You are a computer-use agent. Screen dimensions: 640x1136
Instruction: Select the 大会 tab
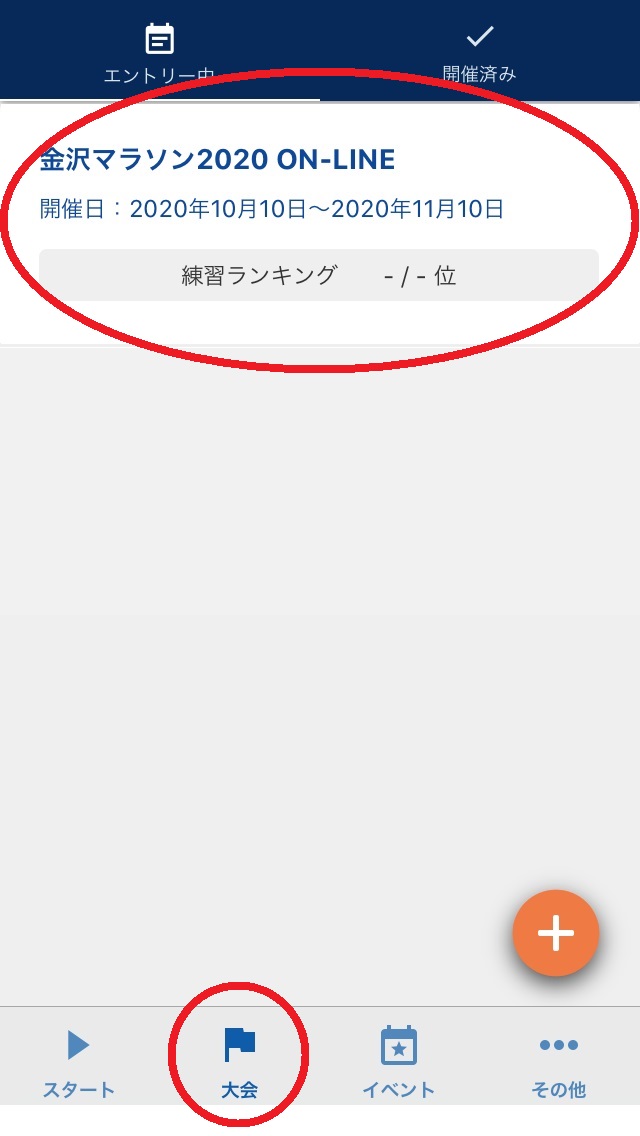tap(239, 1062)
